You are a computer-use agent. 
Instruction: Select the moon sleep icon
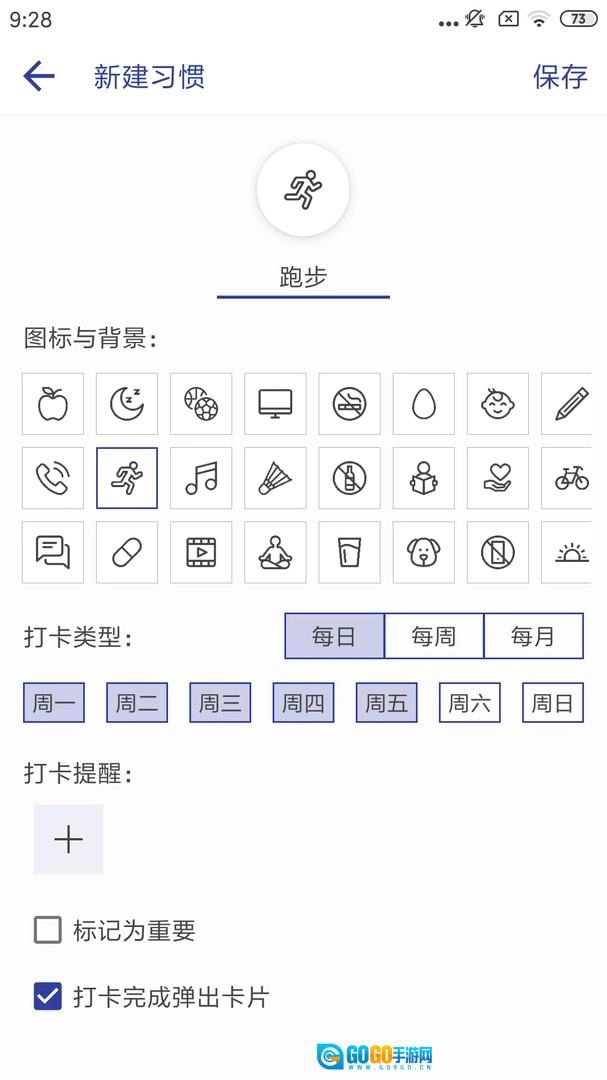click(127, 404)
